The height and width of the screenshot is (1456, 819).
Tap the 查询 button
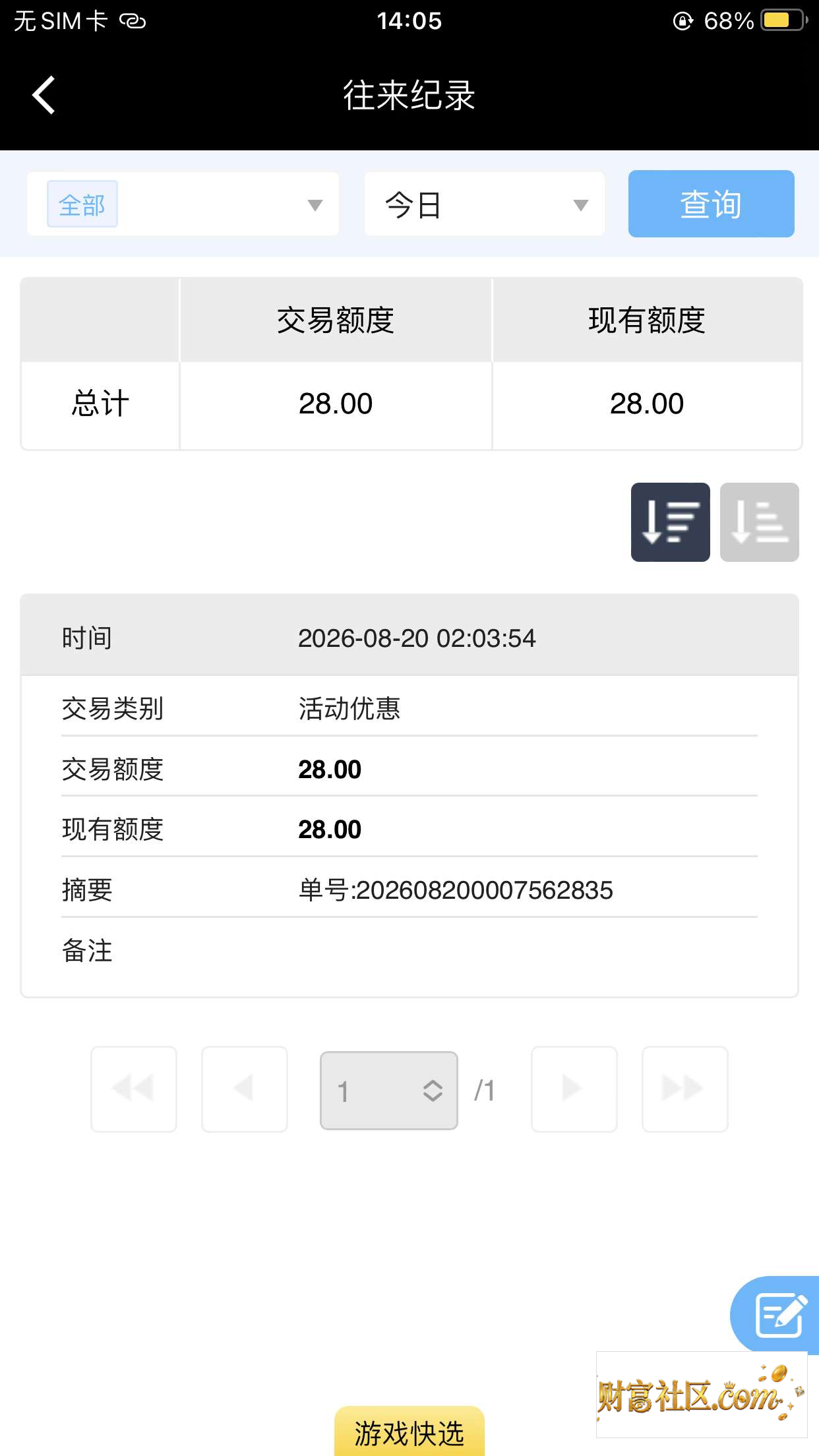click(x=711, y=204)
